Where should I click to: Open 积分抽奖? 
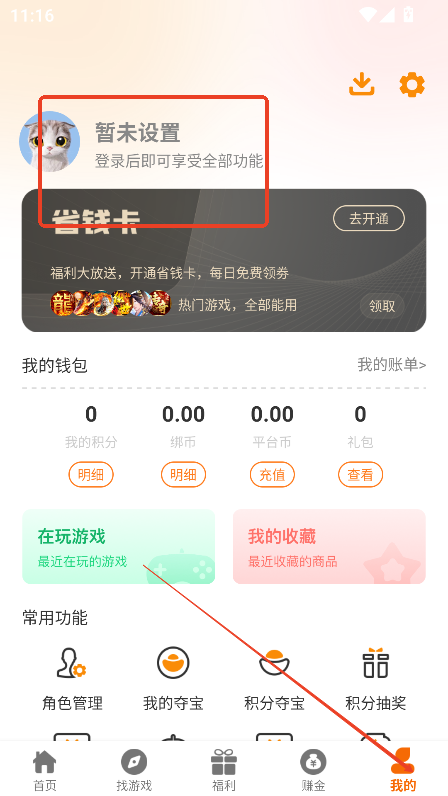[376, 678]
